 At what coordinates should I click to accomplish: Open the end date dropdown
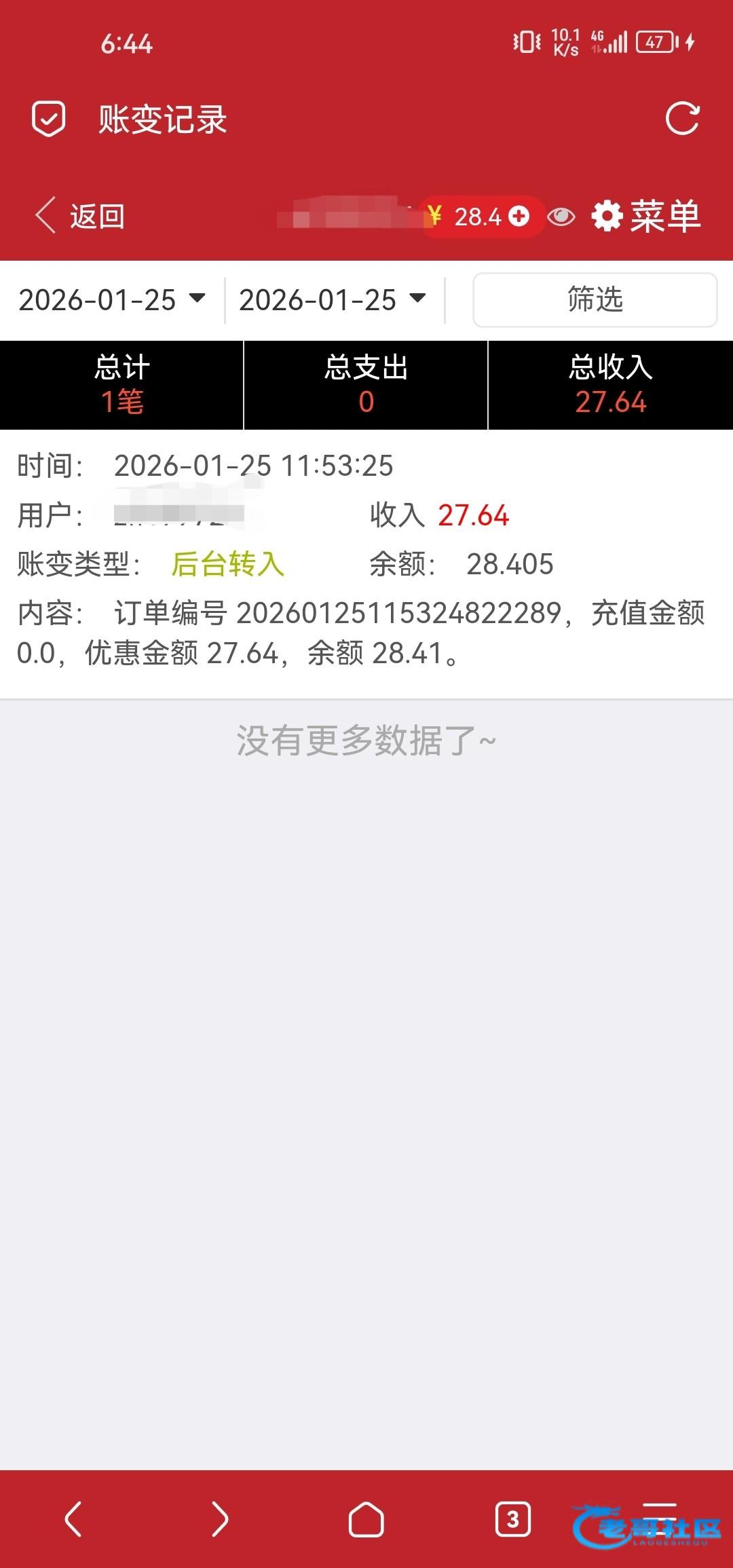point(333,299)
